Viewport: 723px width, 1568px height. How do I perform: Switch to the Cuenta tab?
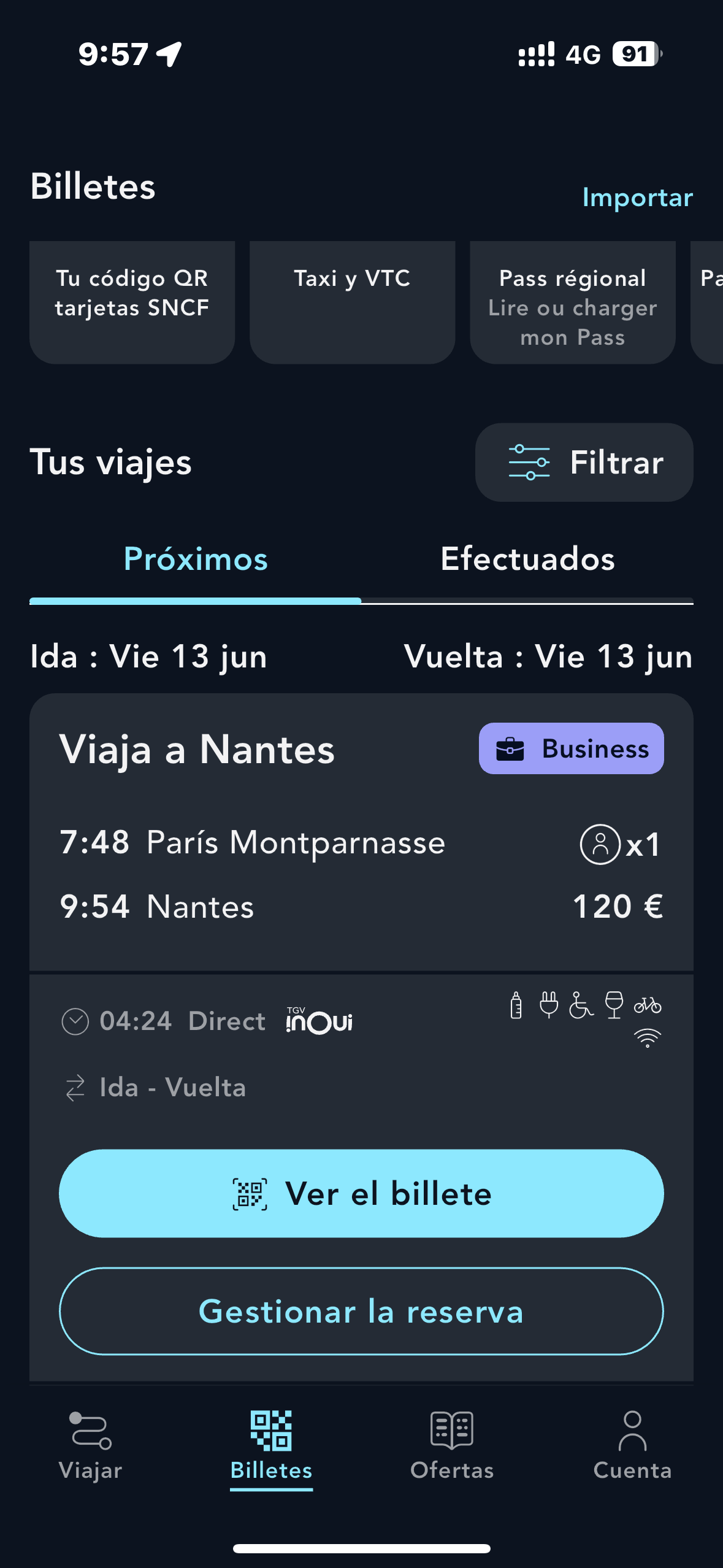coord(632,1445)
